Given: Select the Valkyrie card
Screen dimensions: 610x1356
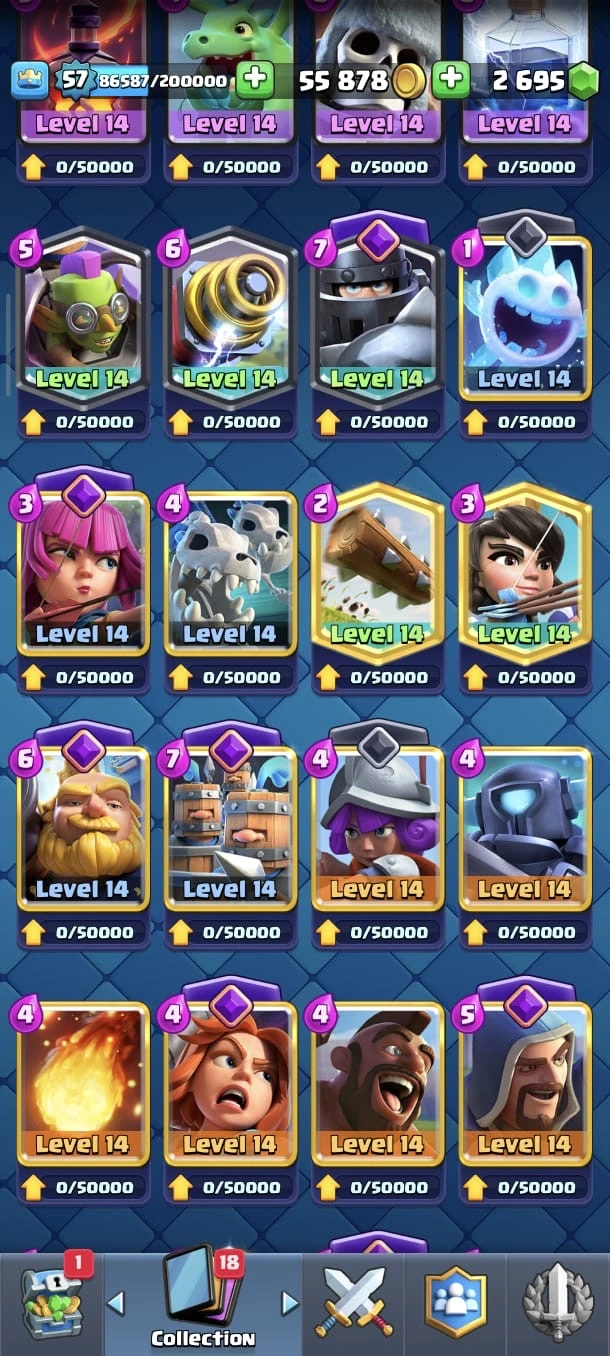Looking at the screenshot, I should point(230,1085).
